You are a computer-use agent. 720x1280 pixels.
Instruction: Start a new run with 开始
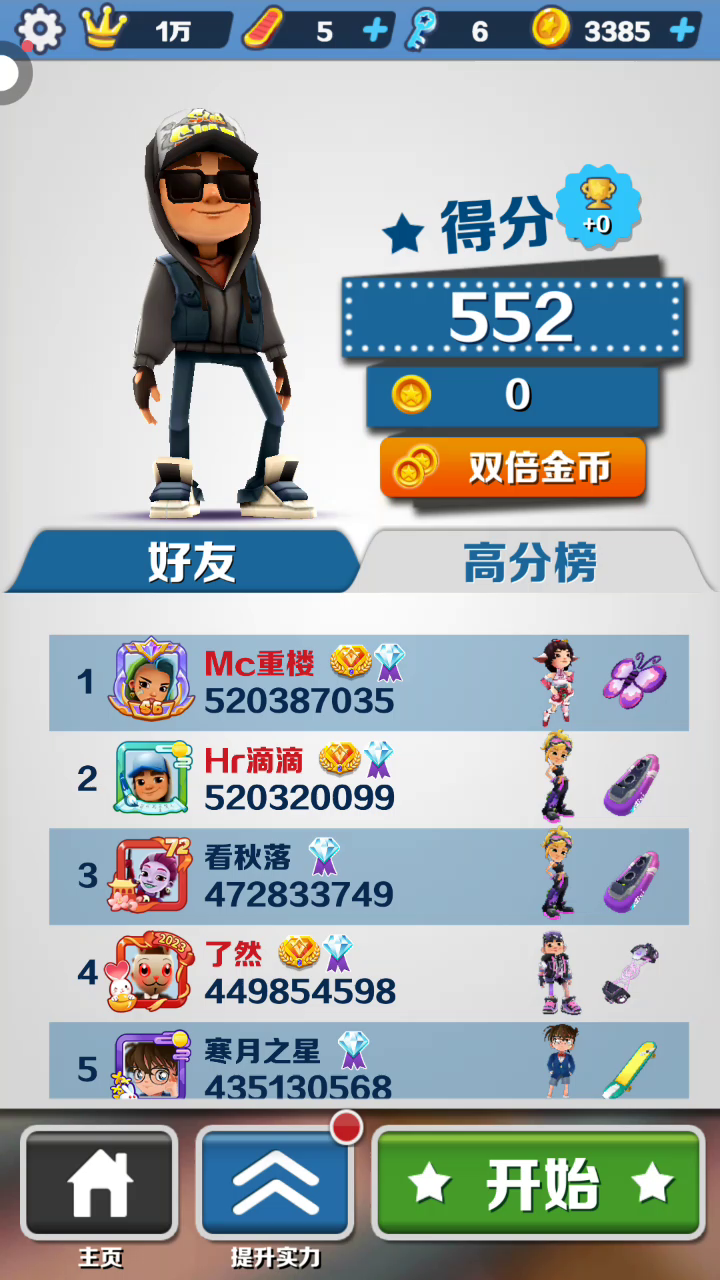[x=539, y=1183]
